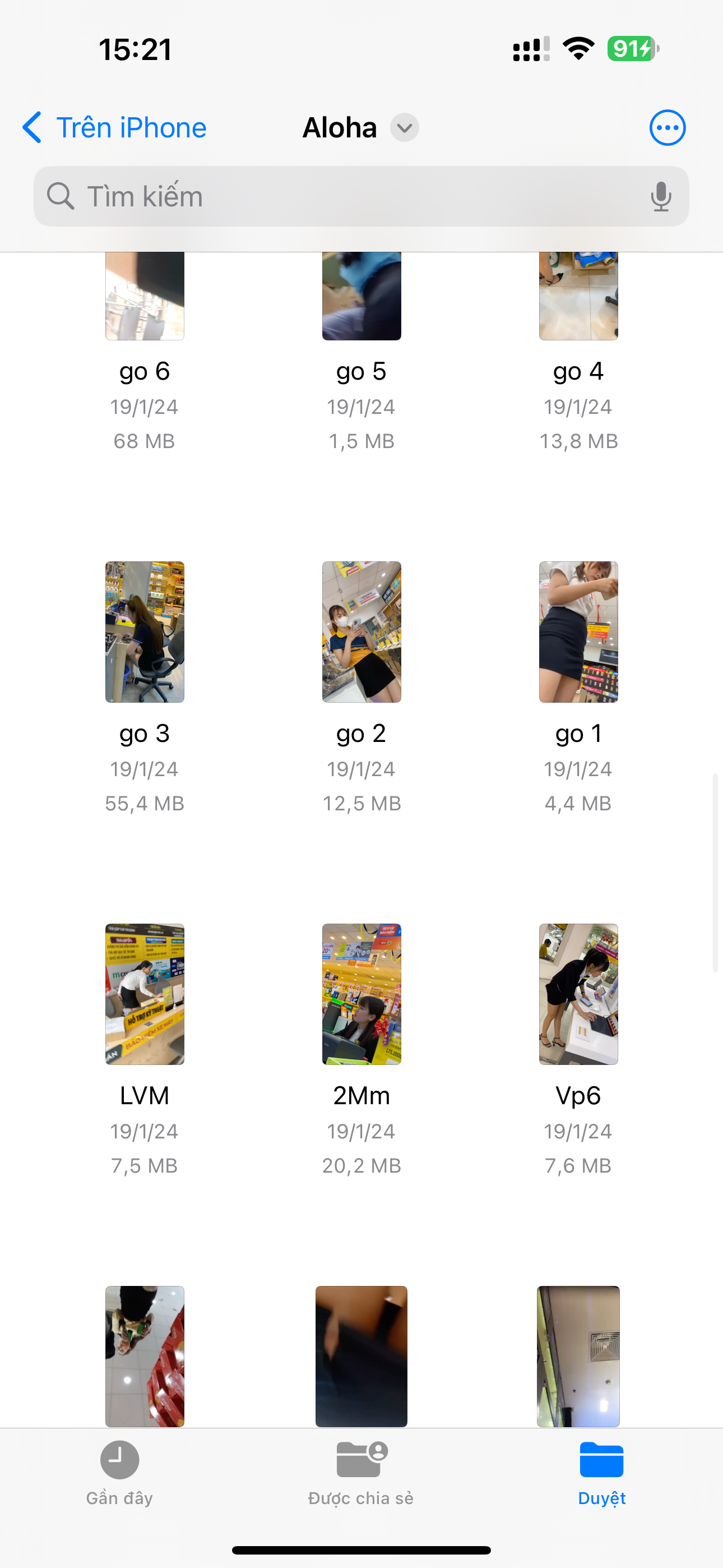Screen dimensions: 723x1568
Task: Open the file named go 3
Action: (x=145, y=632)
